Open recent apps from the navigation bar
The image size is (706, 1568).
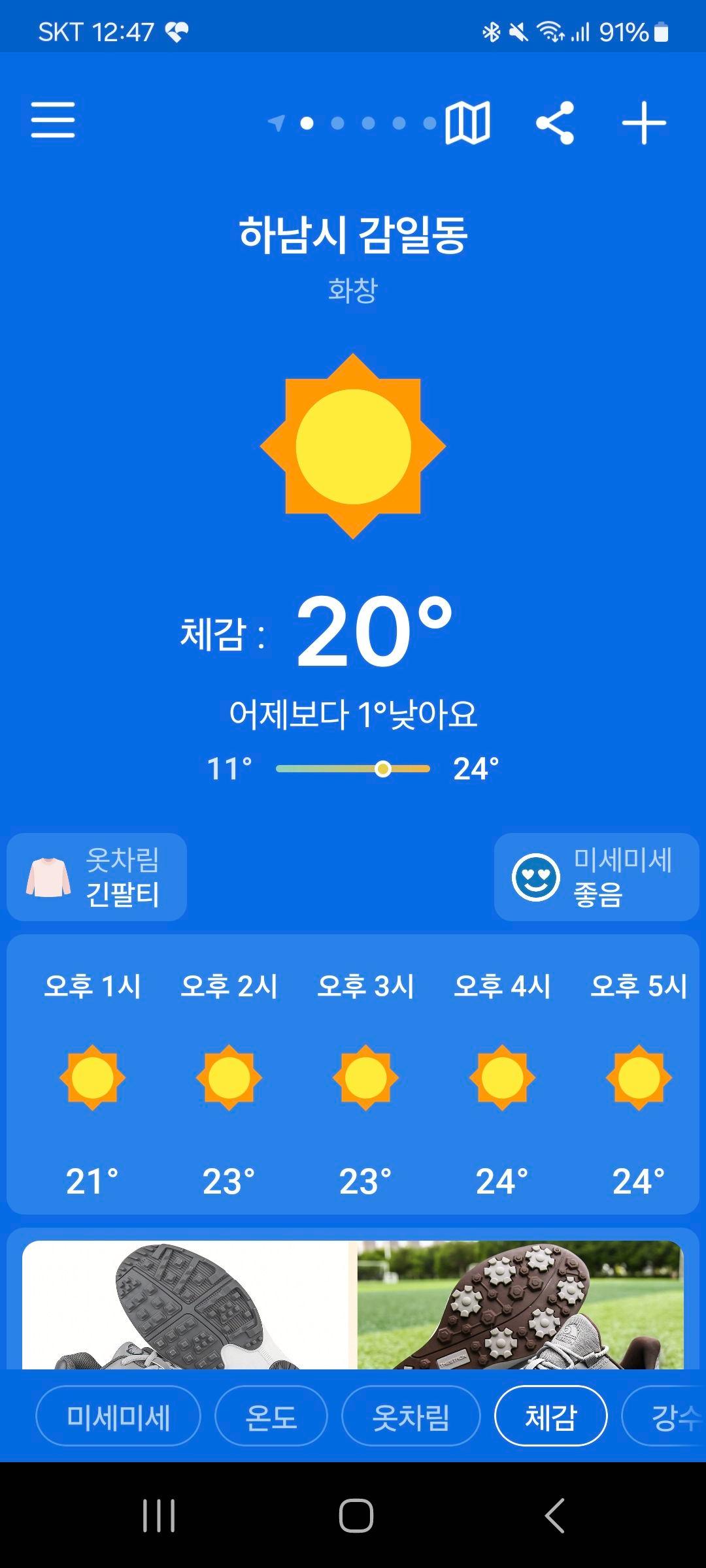tap(159, 1516)
